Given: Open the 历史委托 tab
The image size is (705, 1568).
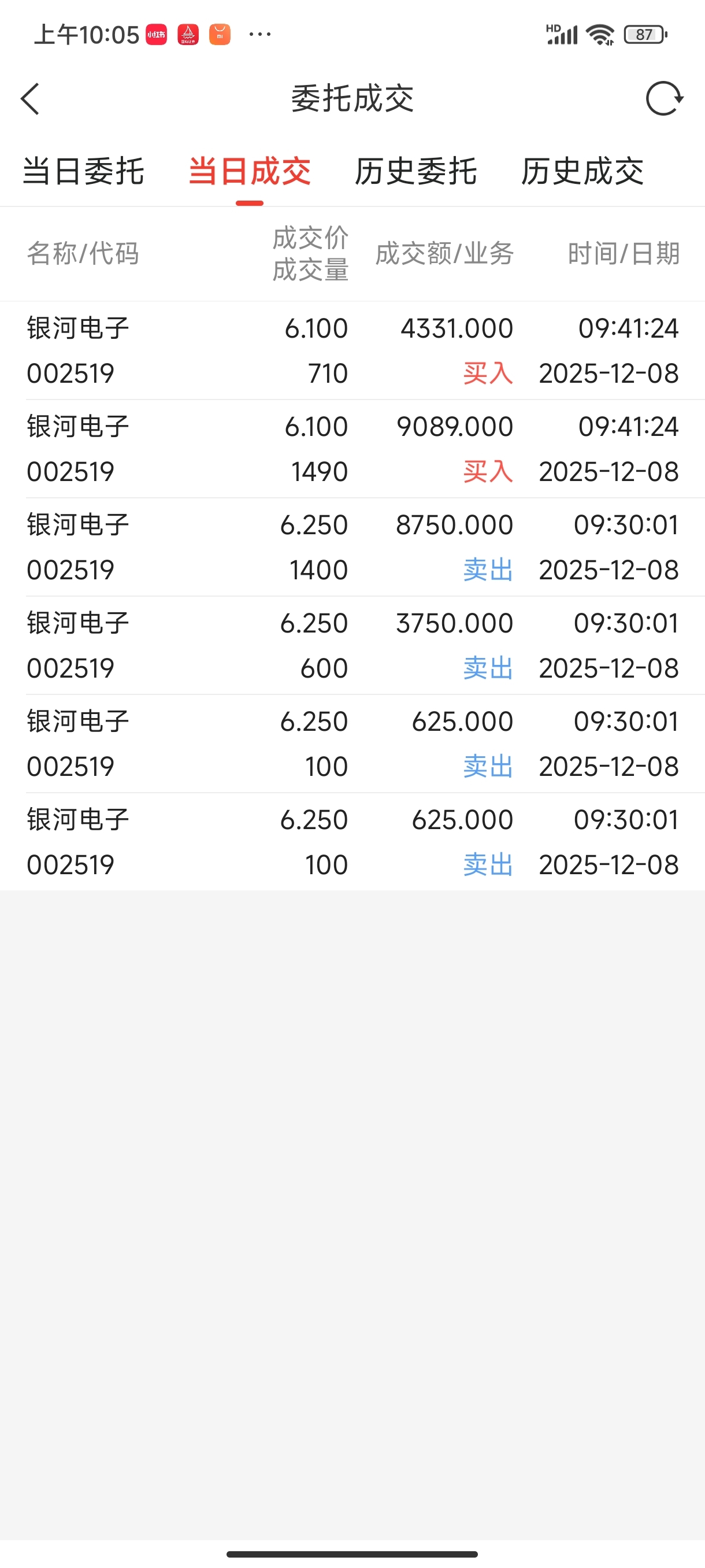Looking at the screenshot, I should pos(416,171).
